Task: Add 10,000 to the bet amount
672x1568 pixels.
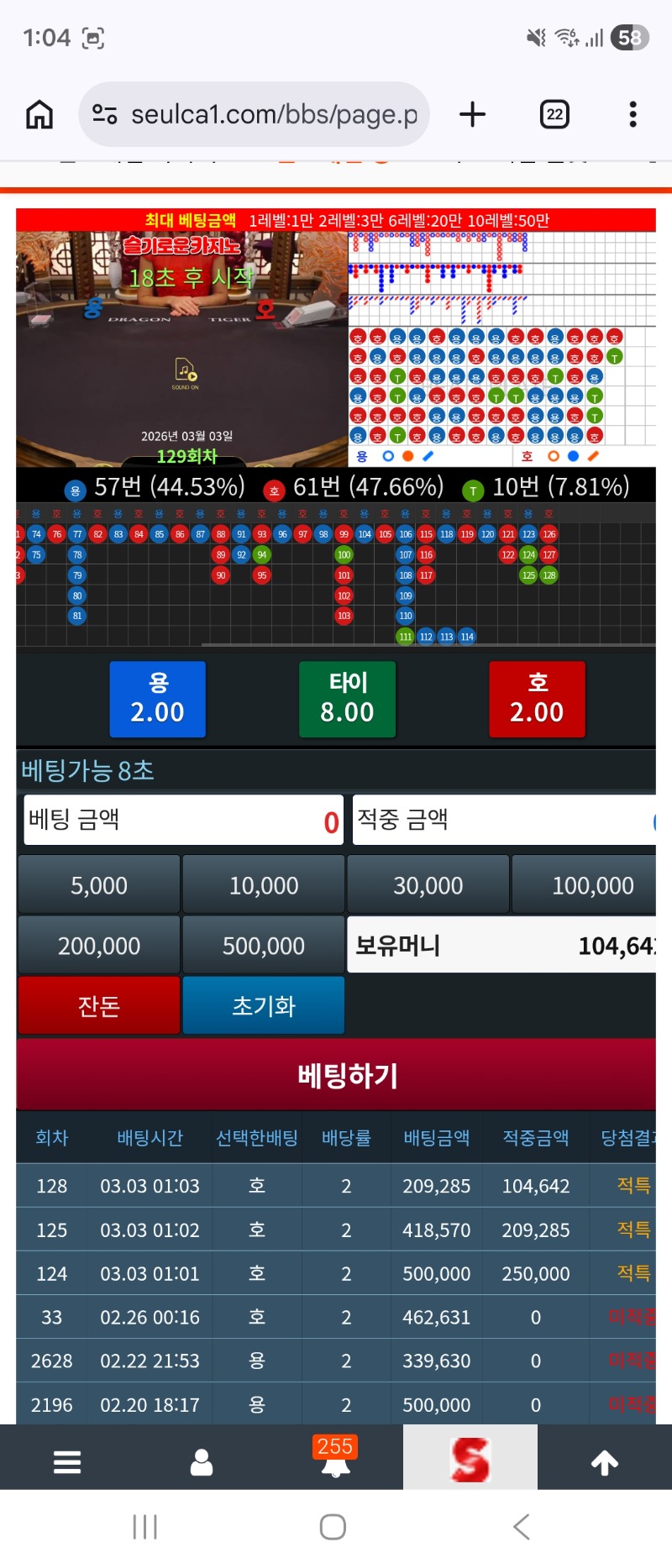Action: (264, 885)
